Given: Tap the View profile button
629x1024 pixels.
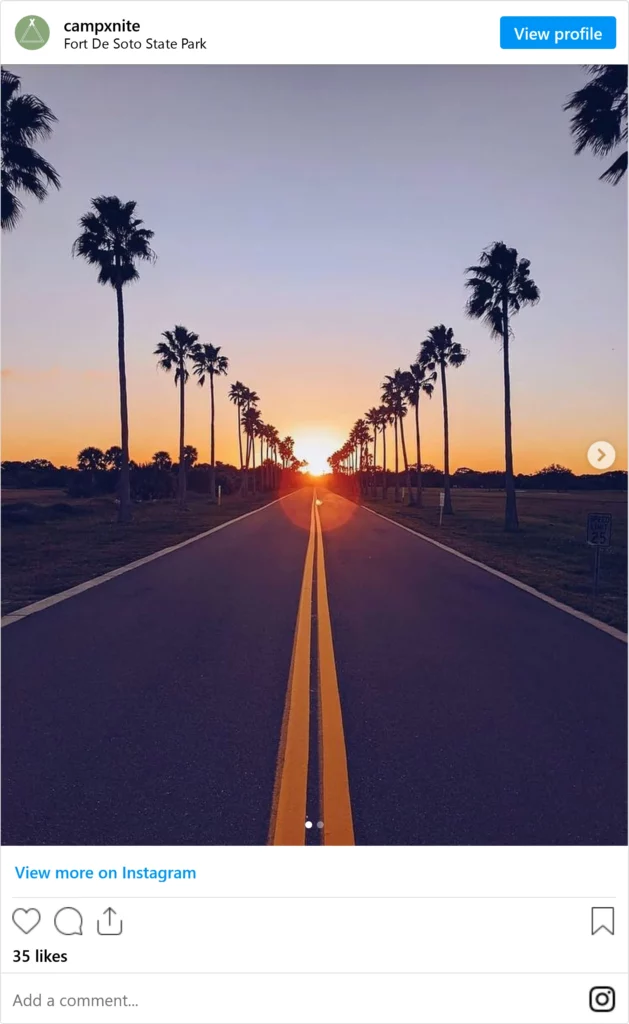Looking at the screenshot, I should (557, 33).
